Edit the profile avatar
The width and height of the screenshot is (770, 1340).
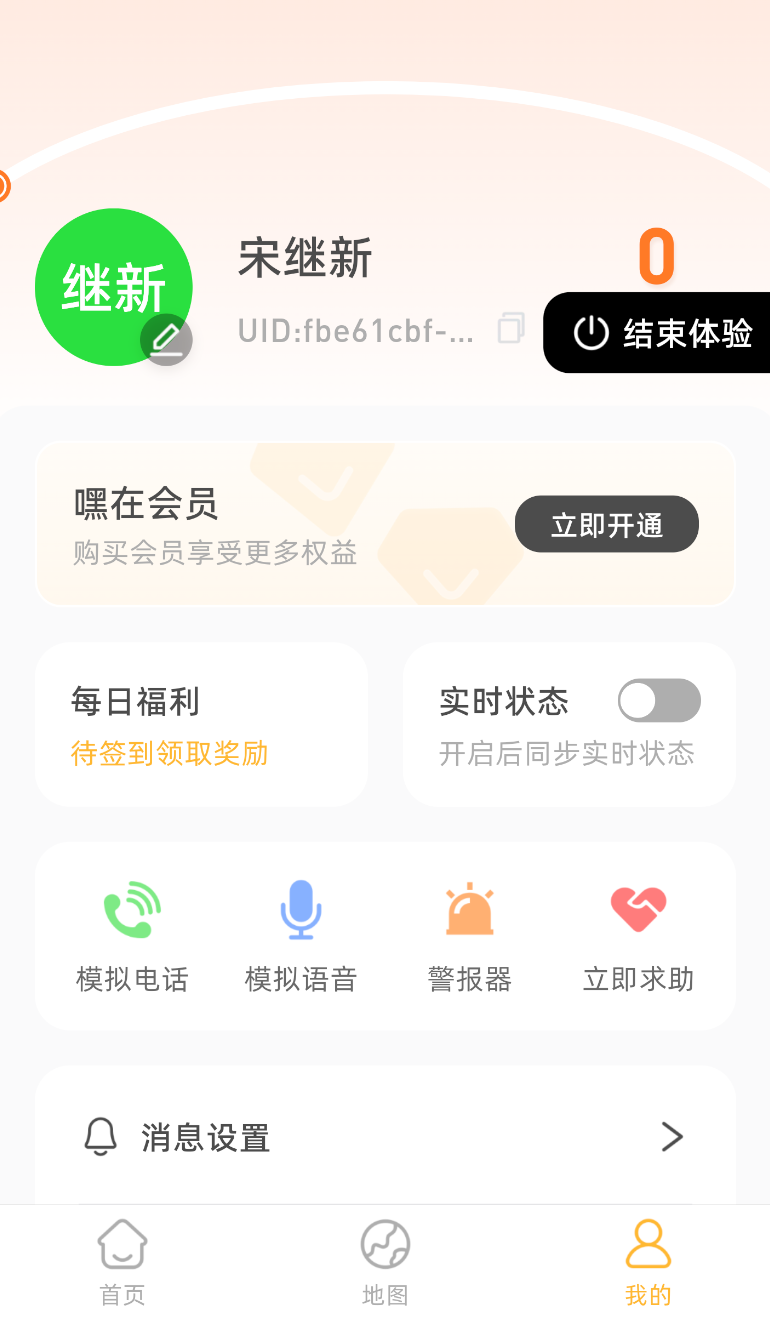[x=166, y=341]
